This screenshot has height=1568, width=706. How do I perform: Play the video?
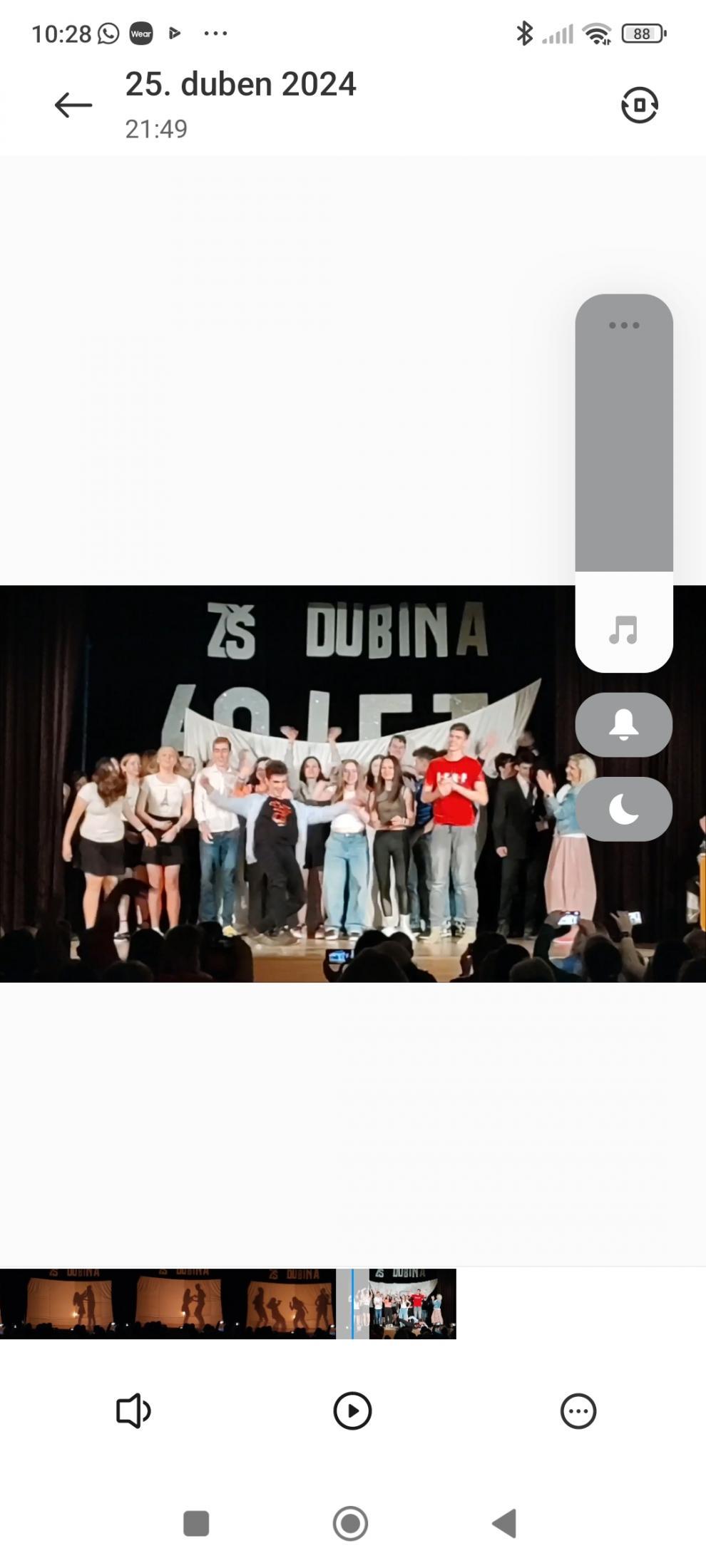[352, 1410]
